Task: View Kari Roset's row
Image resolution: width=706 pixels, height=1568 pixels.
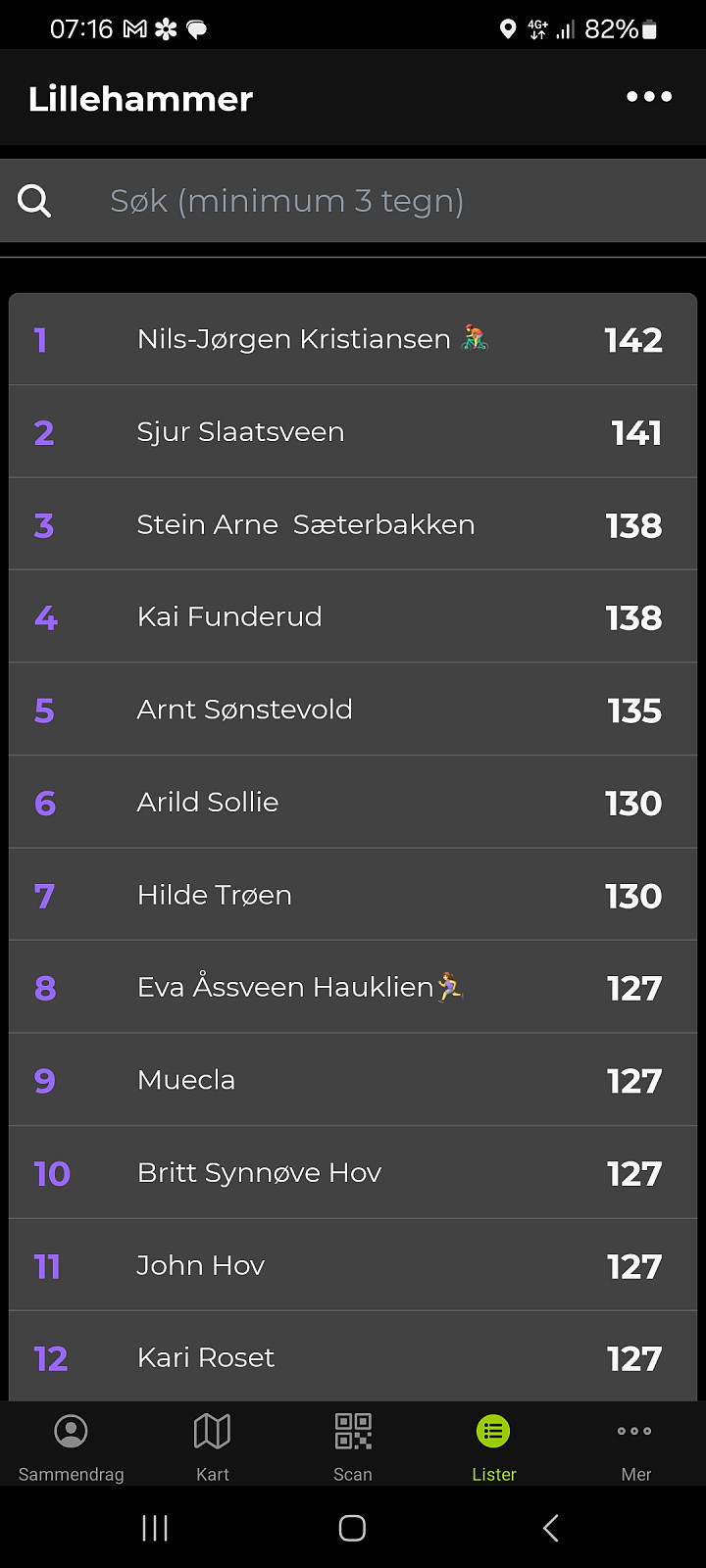Action: coord(353,1356)
